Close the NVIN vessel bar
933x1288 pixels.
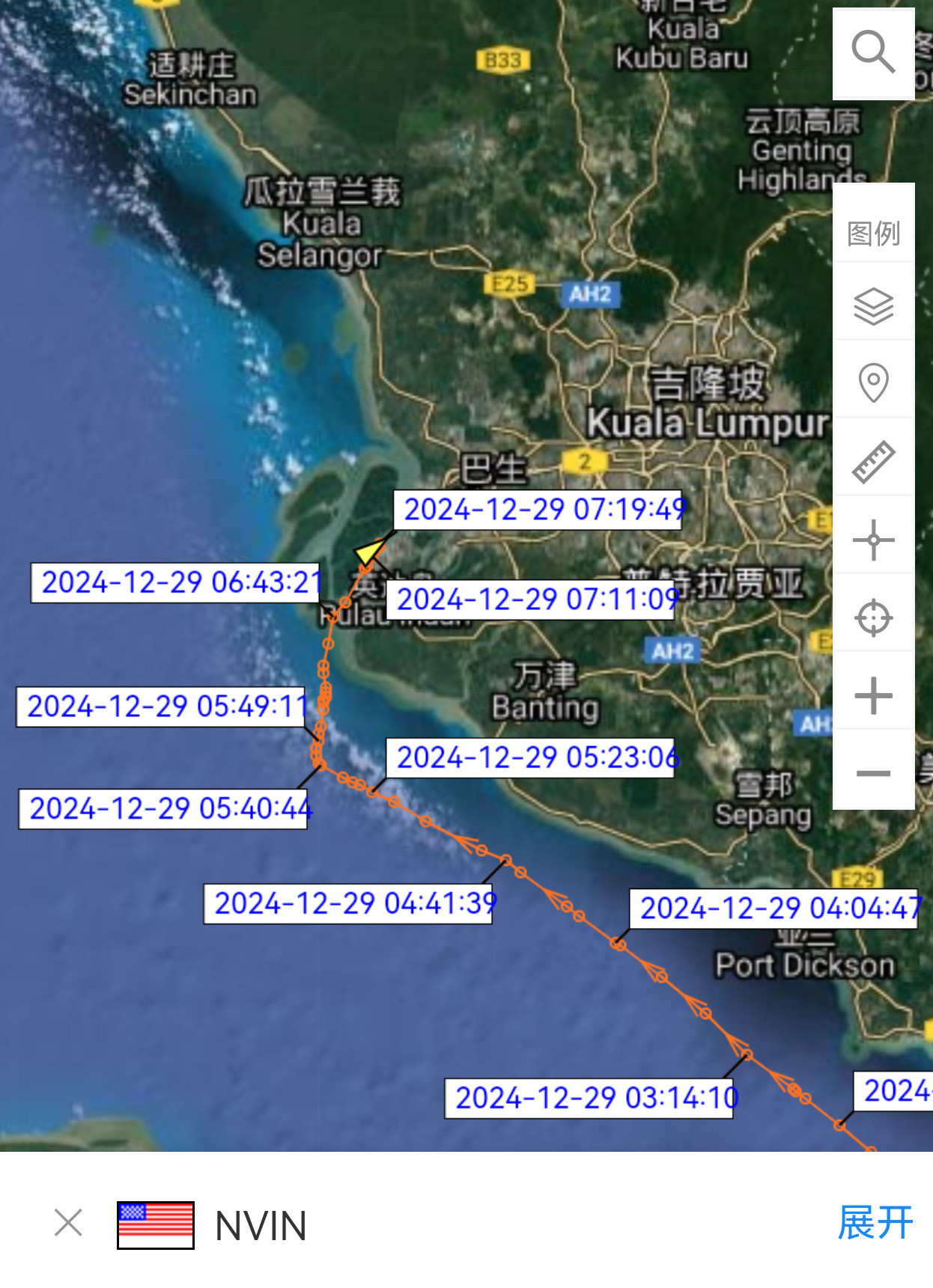point(68,1223)
